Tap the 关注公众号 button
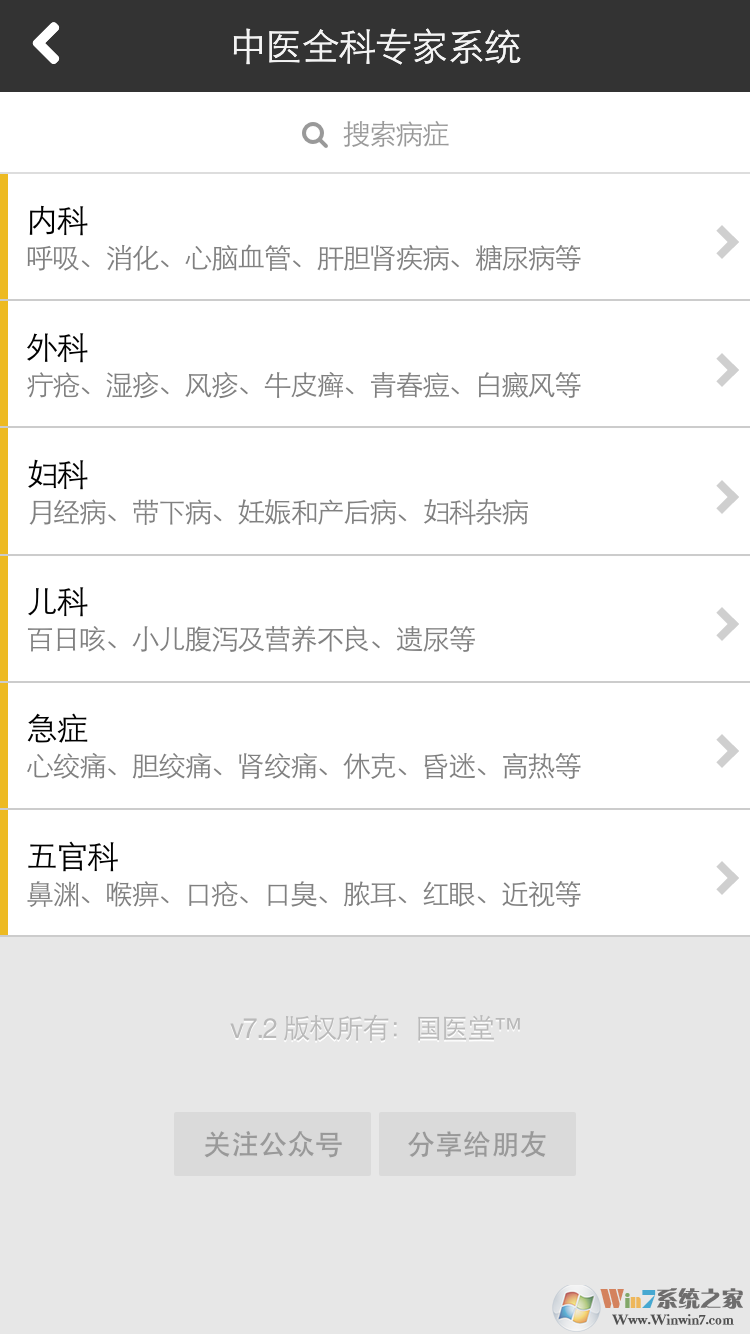This screenshot has height=1334, width=750. (x=272, y=1144)
